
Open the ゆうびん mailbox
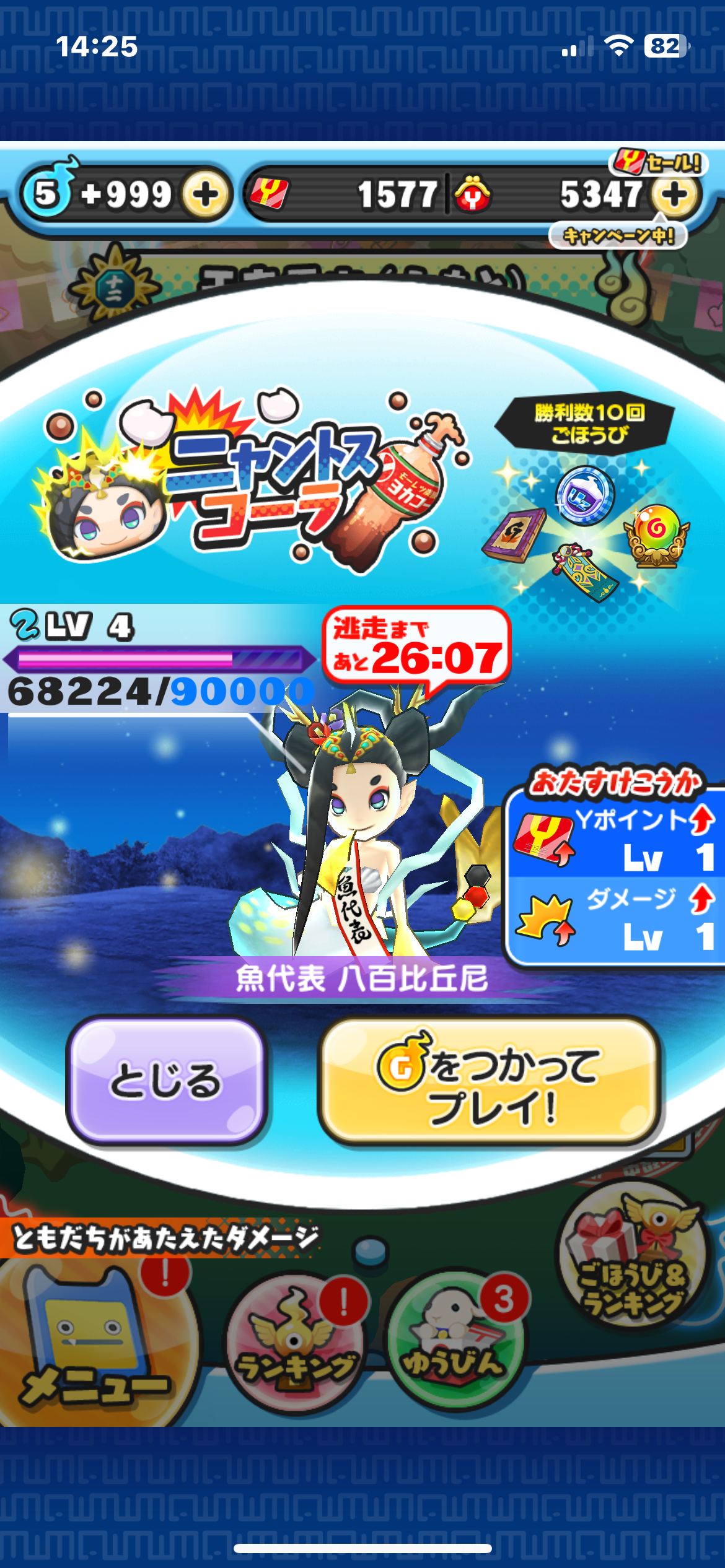tap(456, 1336)
